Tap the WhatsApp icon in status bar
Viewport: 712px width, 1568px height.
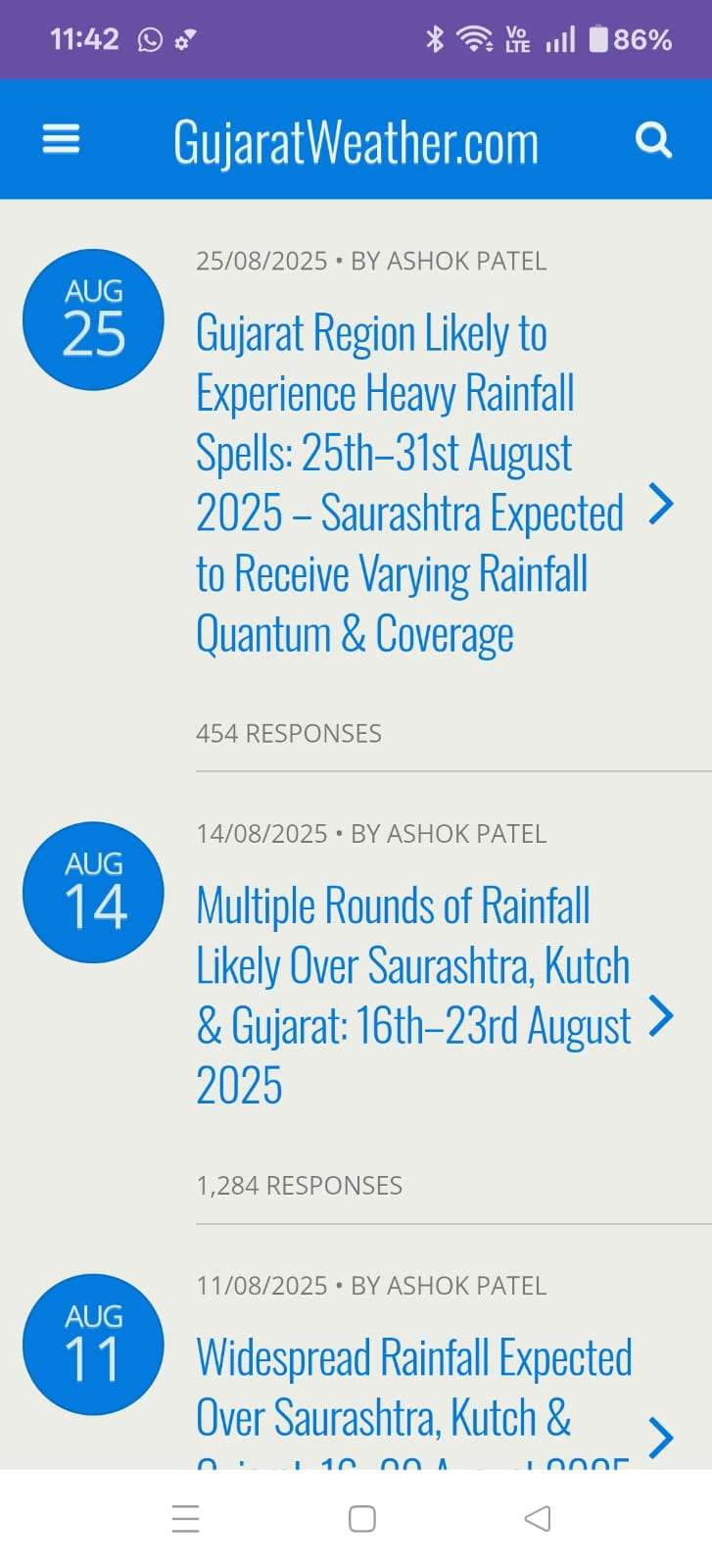tap(147, 39)
